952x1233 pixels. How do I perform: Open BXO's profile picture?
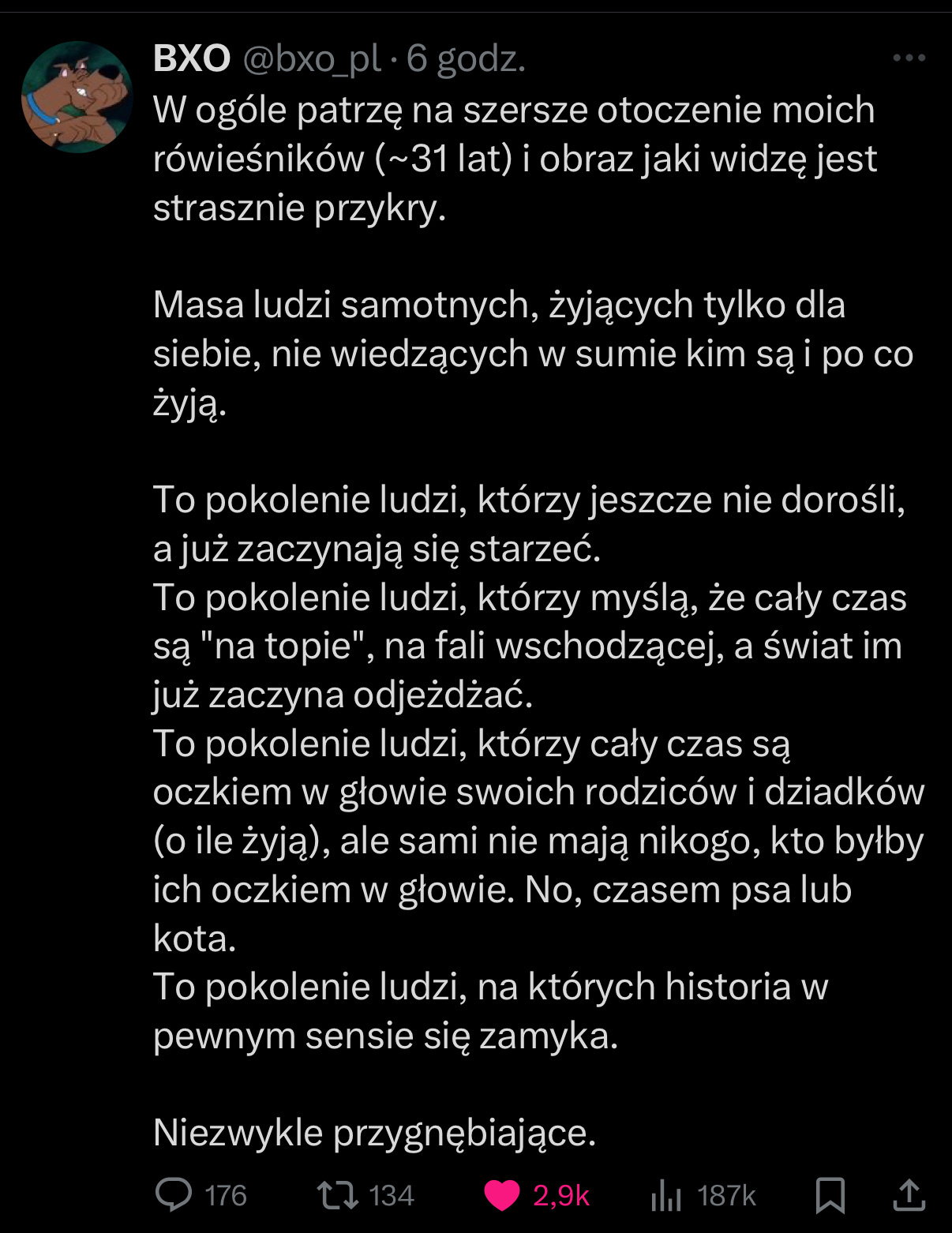(77, 96)
